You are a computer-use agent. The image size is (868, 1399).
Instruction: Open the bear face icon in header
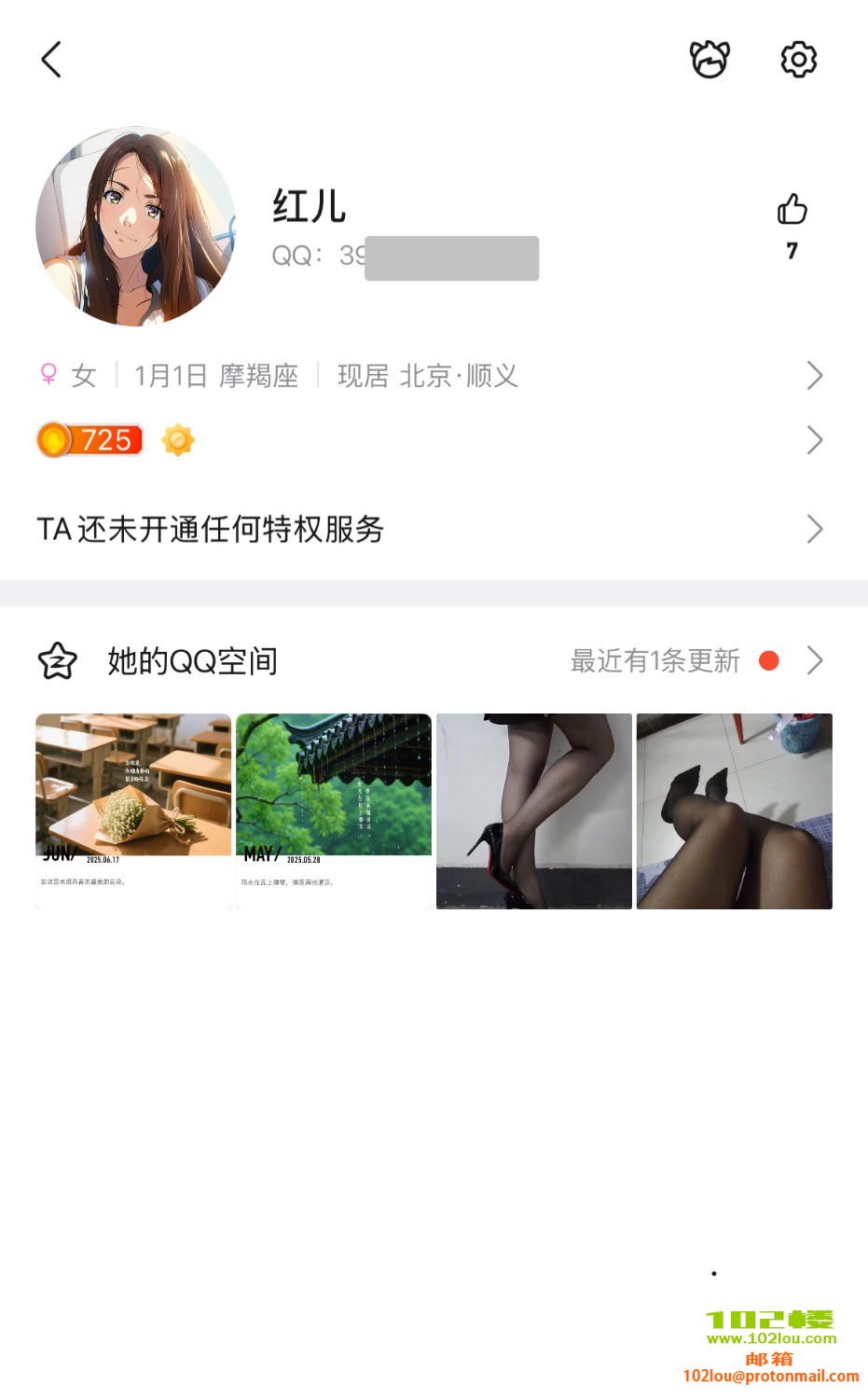click(x=710, y=60)
